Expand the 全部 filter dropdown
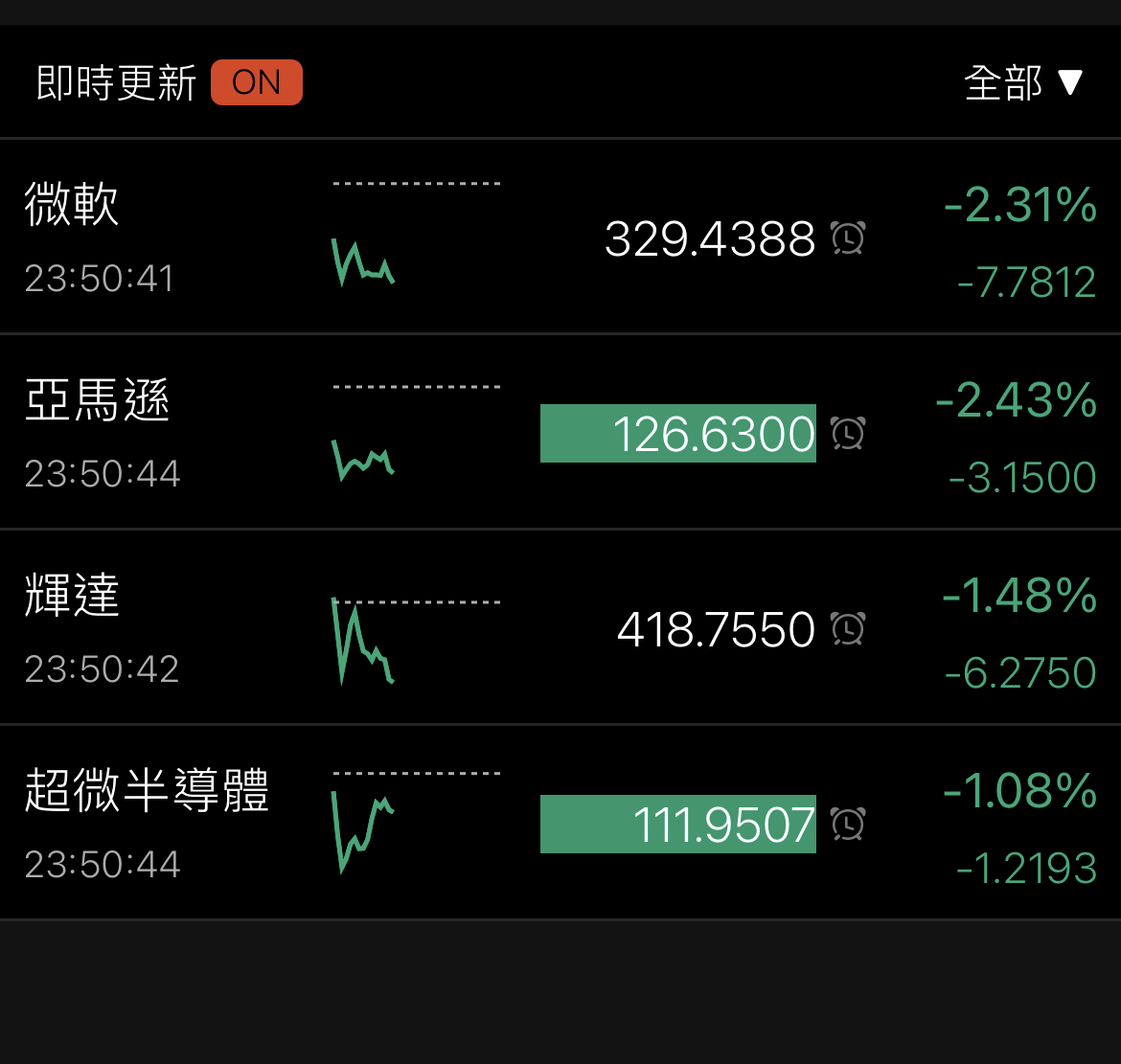 click(x=1023, y=83)
